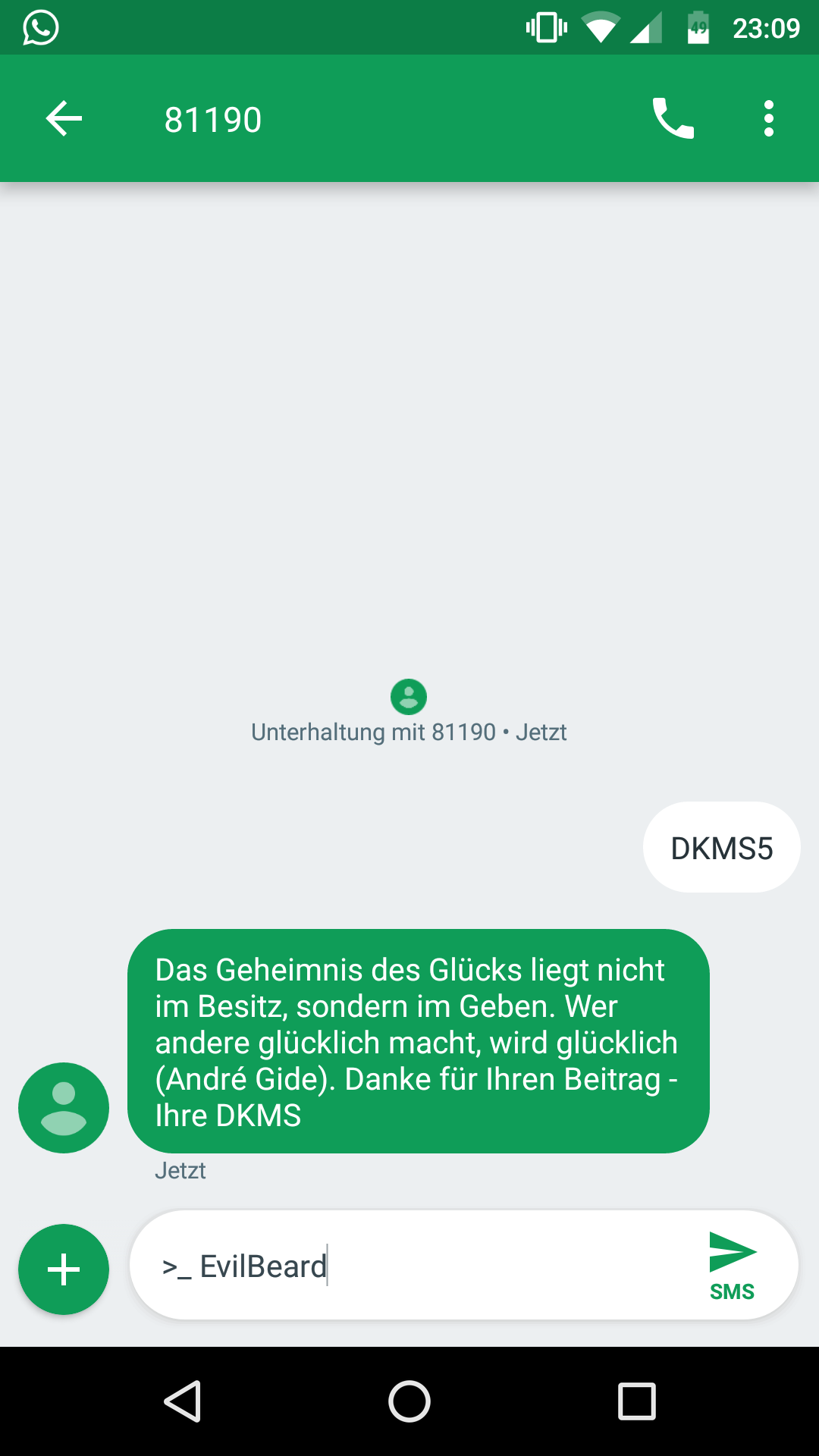Open the sender avatar beside the DKMS message
Screen dimensions: 819x1456
click(x=64, y=1107)
